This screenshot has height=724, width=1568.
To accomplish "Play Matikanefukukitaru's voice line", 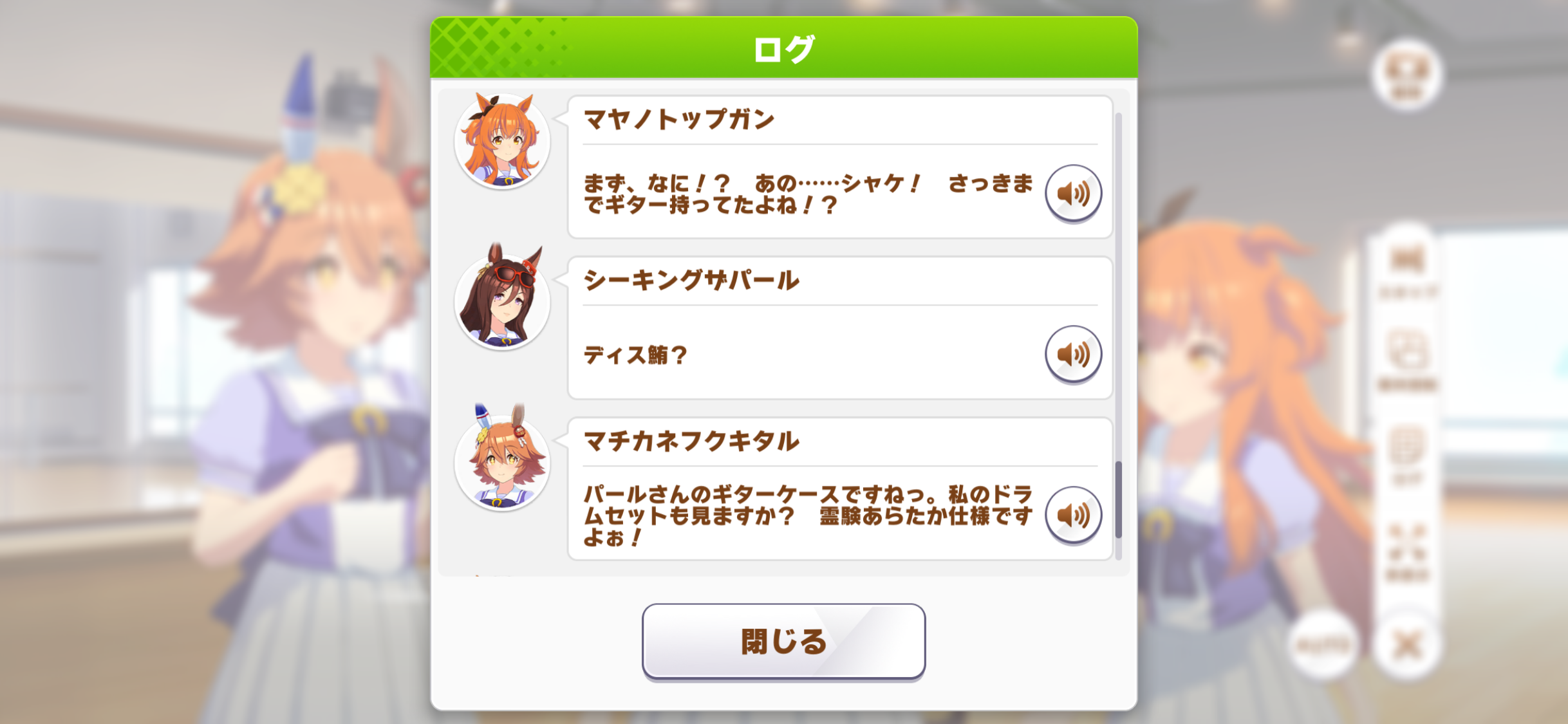I will [1073, 515].
